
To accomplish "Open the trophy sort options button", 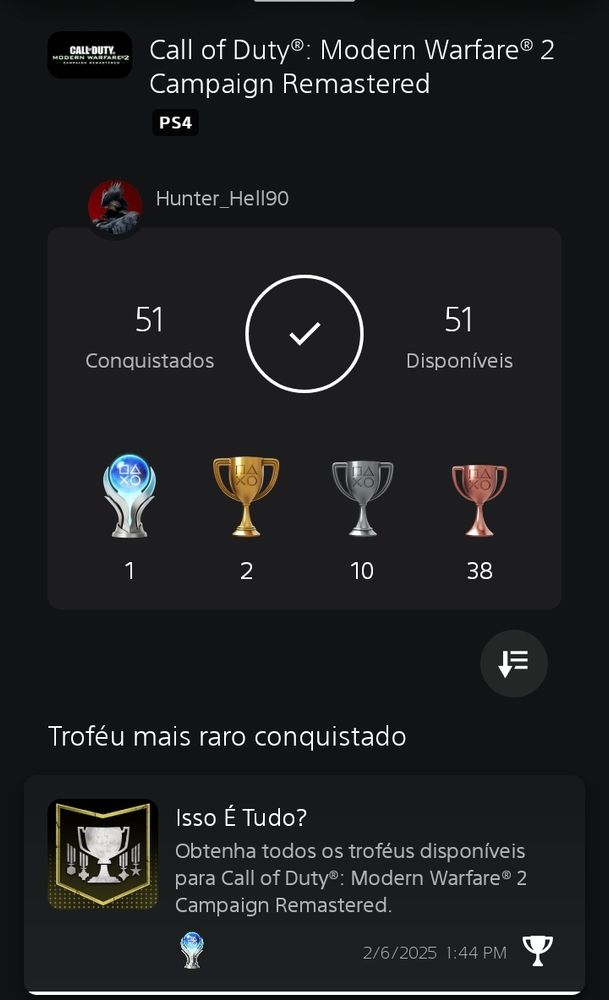I will coord(513,663).
